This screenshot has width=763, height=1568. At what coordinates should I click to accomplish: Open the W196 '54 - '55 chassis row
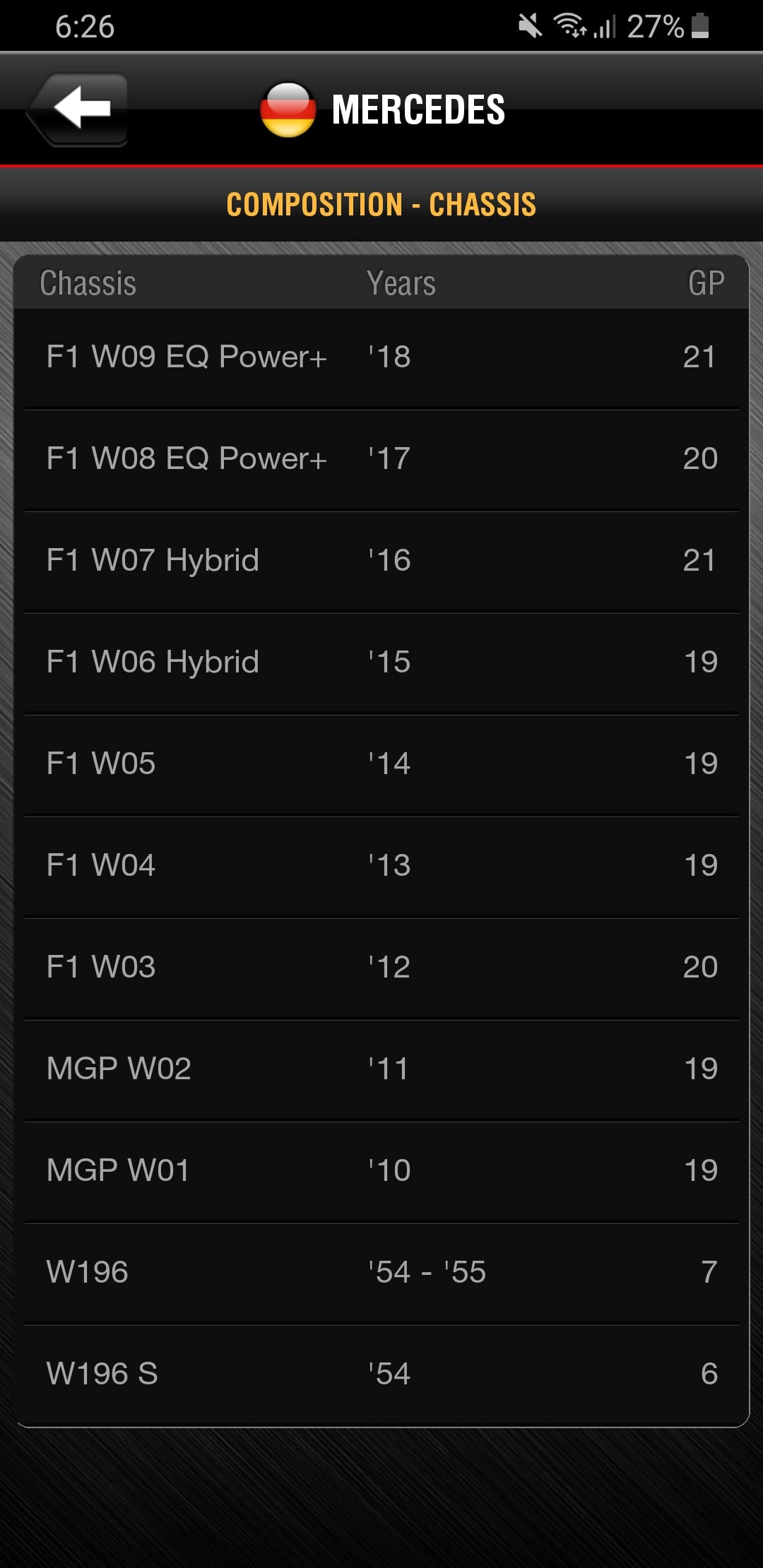pos(381,1273)
